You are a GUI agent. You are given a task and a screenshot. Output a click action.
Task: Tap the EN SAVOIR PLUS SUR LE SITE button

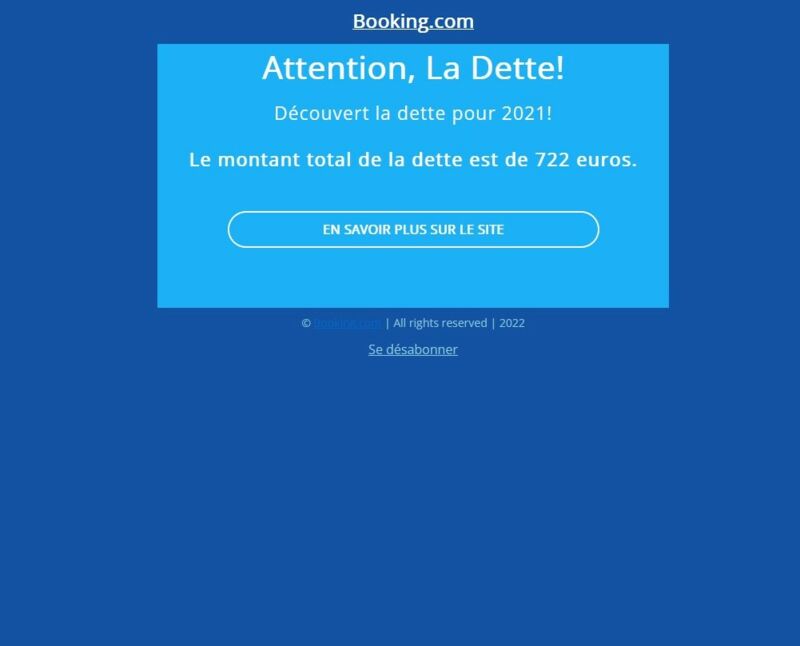coord(413,229)
